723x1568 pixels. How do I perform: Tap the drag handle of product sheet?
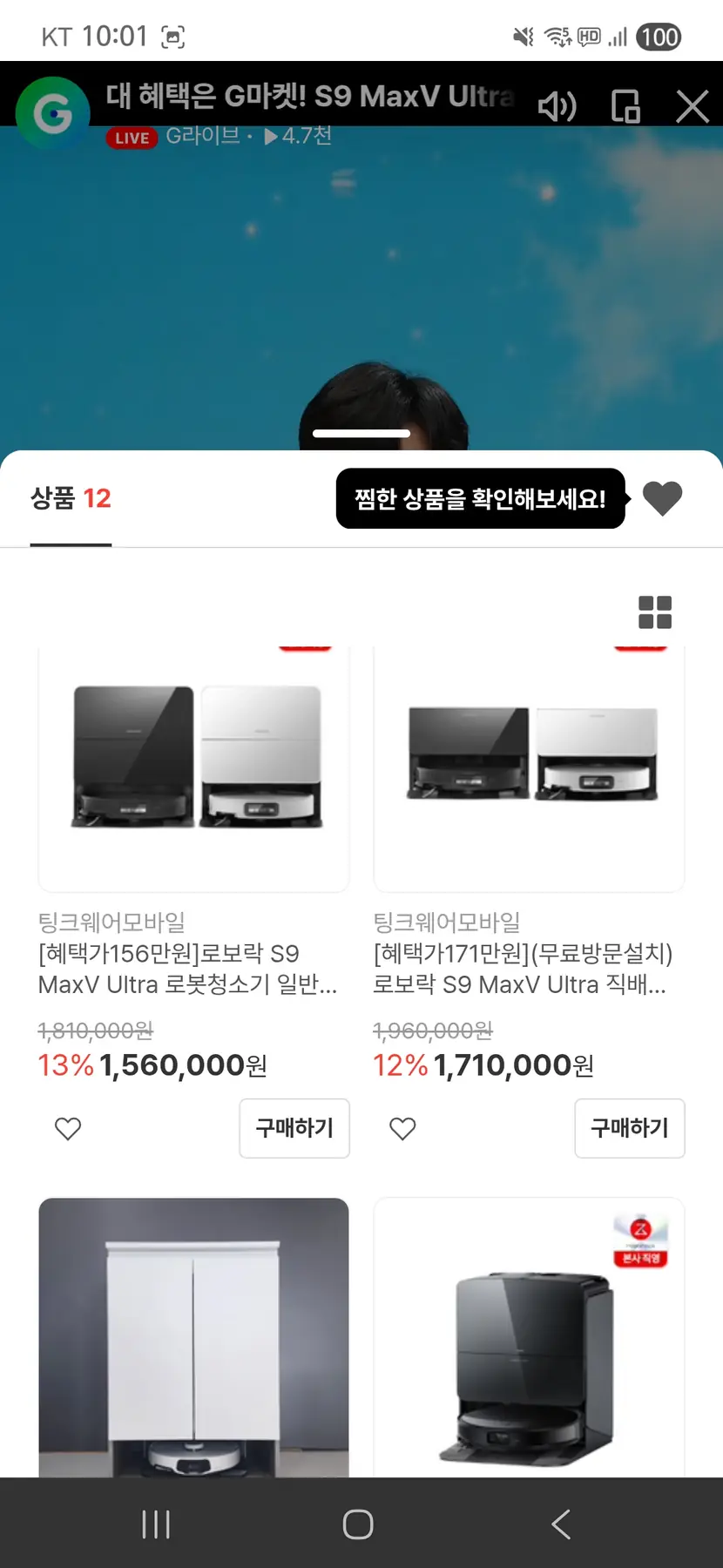(361, 433)
